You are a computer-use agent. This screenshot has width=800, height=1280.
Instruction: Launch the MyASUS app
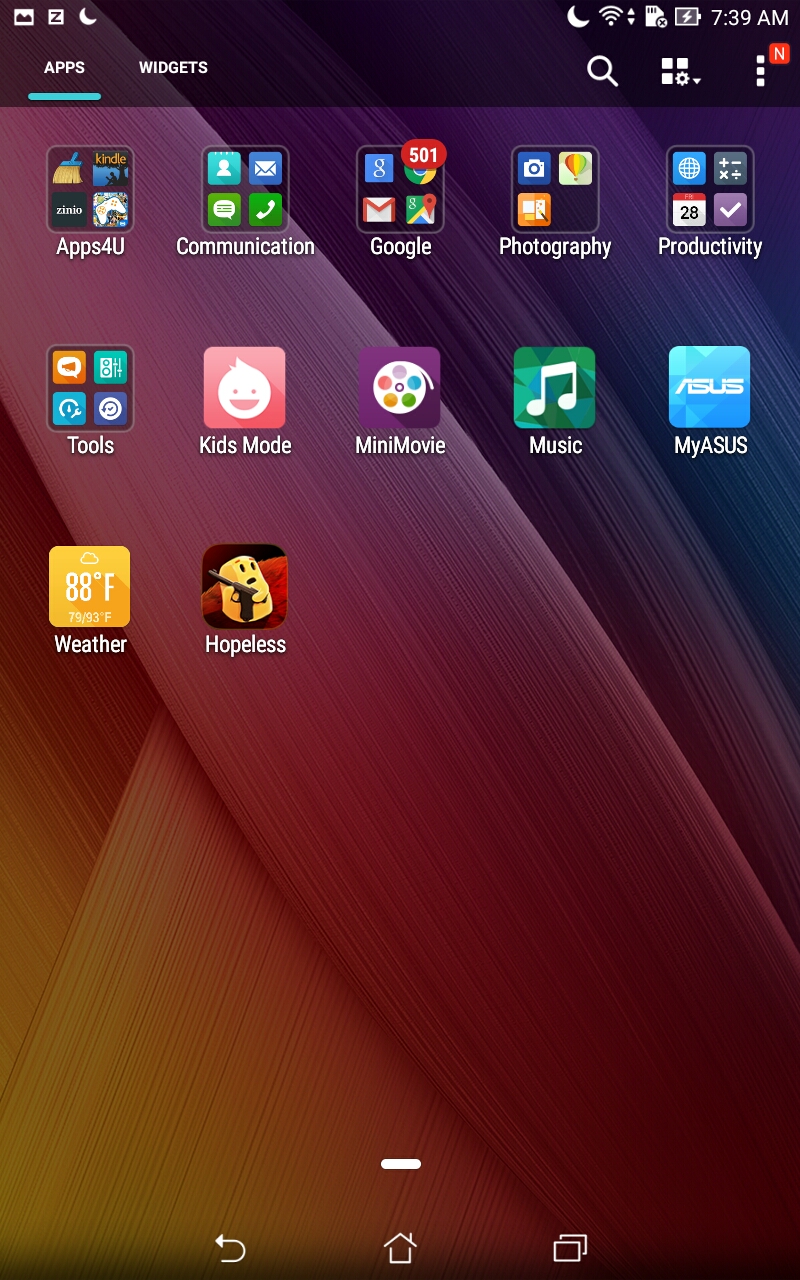[x=710, y=388]
